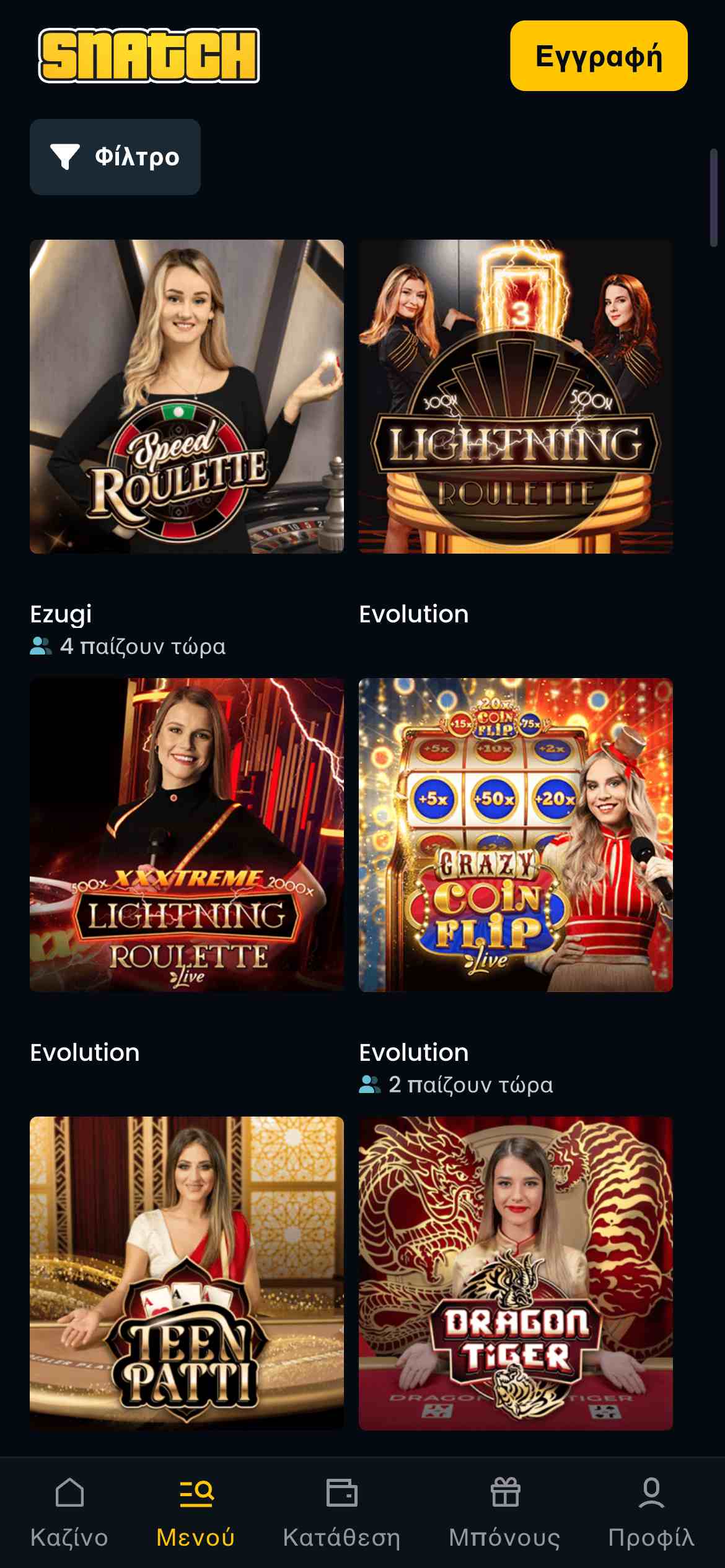Open the Teen Patti game
This screenshot has width=725, height=1568.
point(187,1273)
